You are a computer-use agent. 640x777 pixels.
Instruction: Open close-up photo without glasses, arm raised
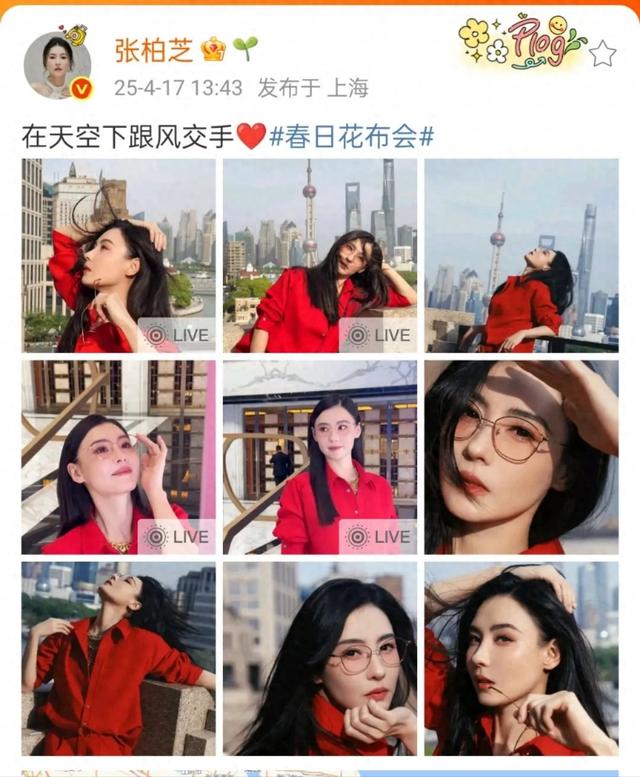[x=521, y=658]
